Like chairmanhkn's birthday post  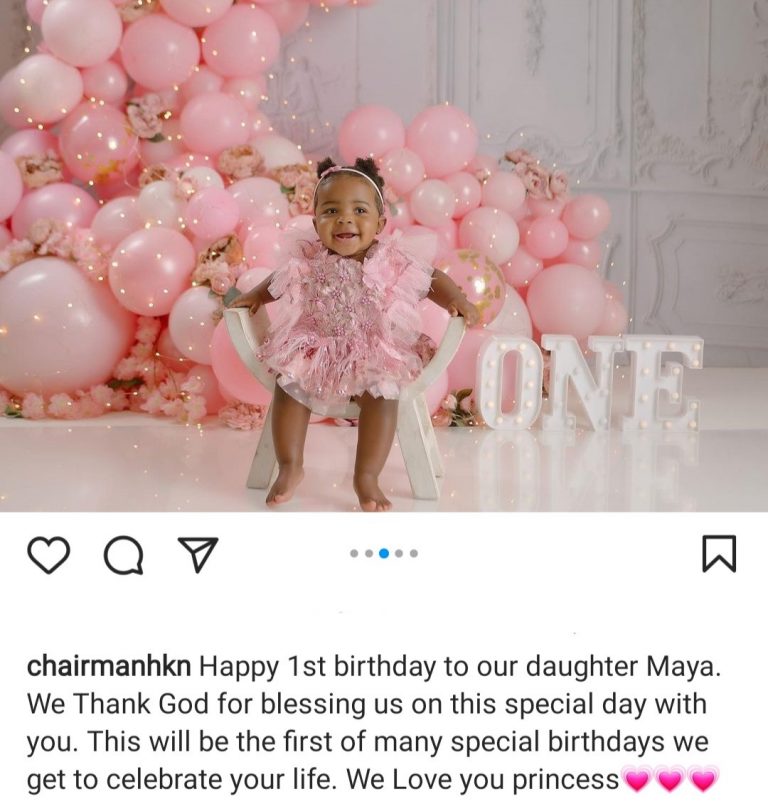(48, 554)
